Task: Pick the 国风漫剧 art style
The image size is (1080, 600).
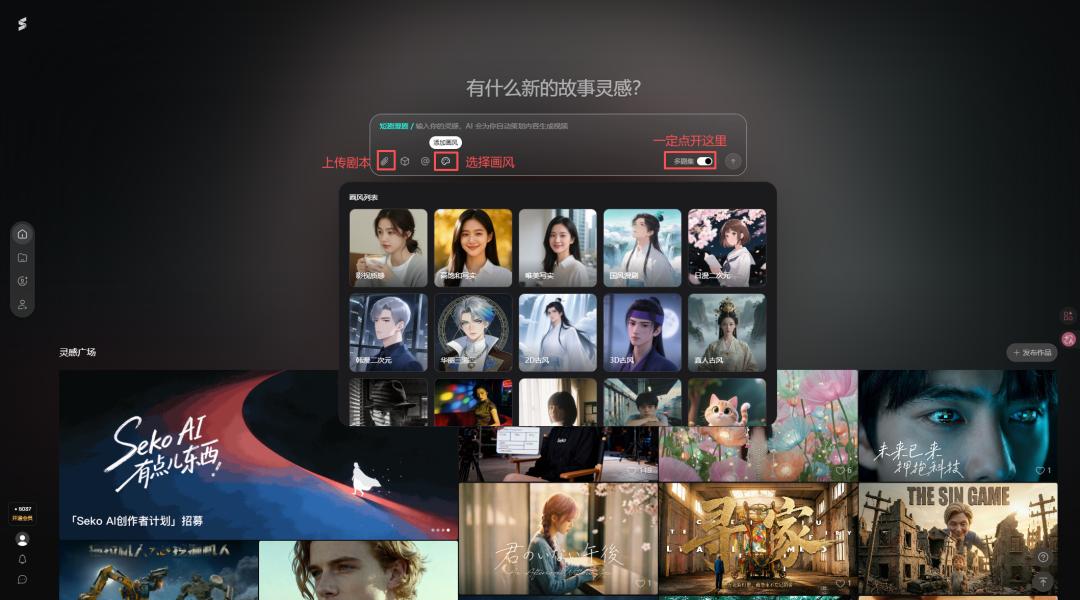Action: pyautogui.click(x=642, y=247)
